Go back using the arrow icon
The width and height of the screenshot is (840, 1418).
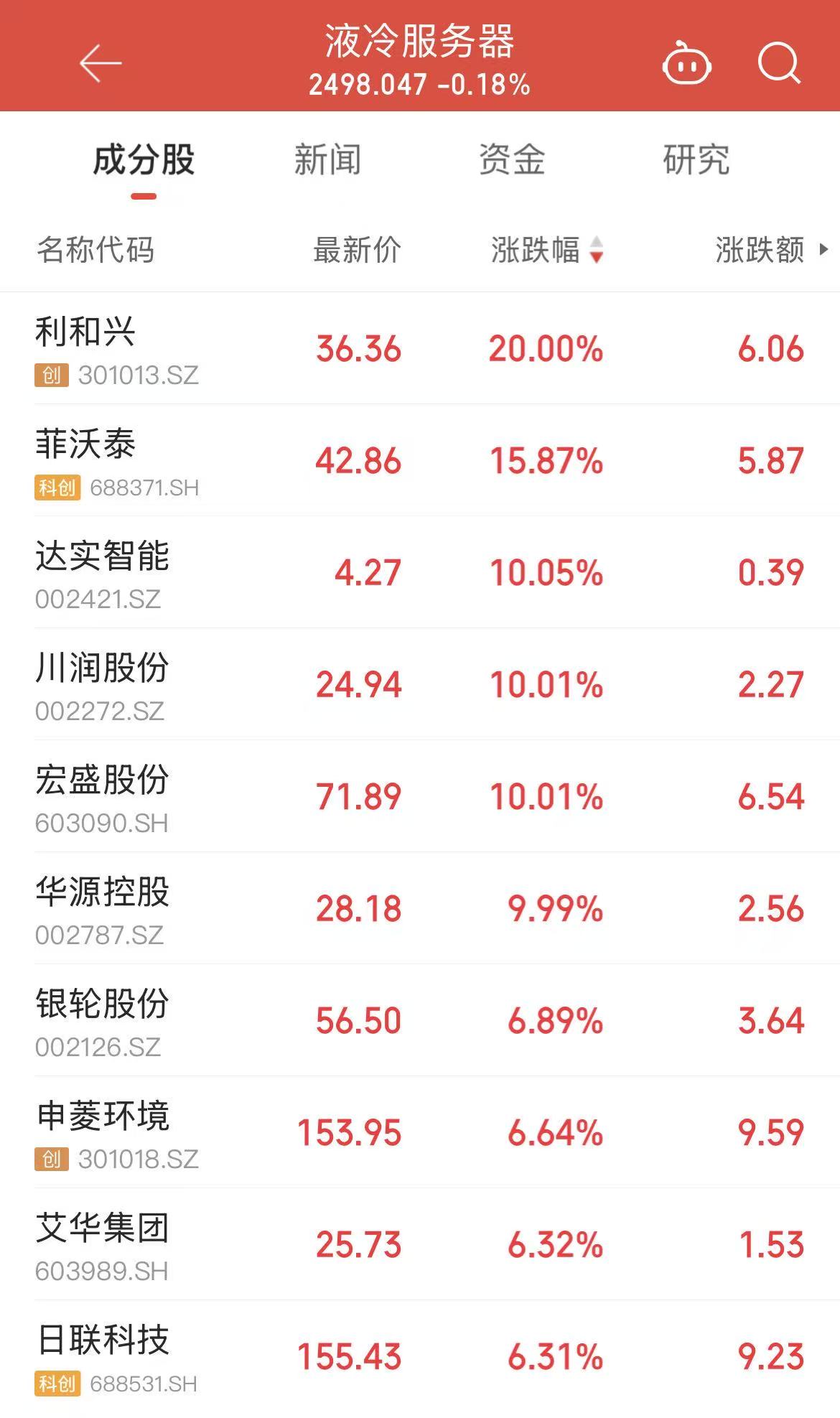(x=101, y=63)
